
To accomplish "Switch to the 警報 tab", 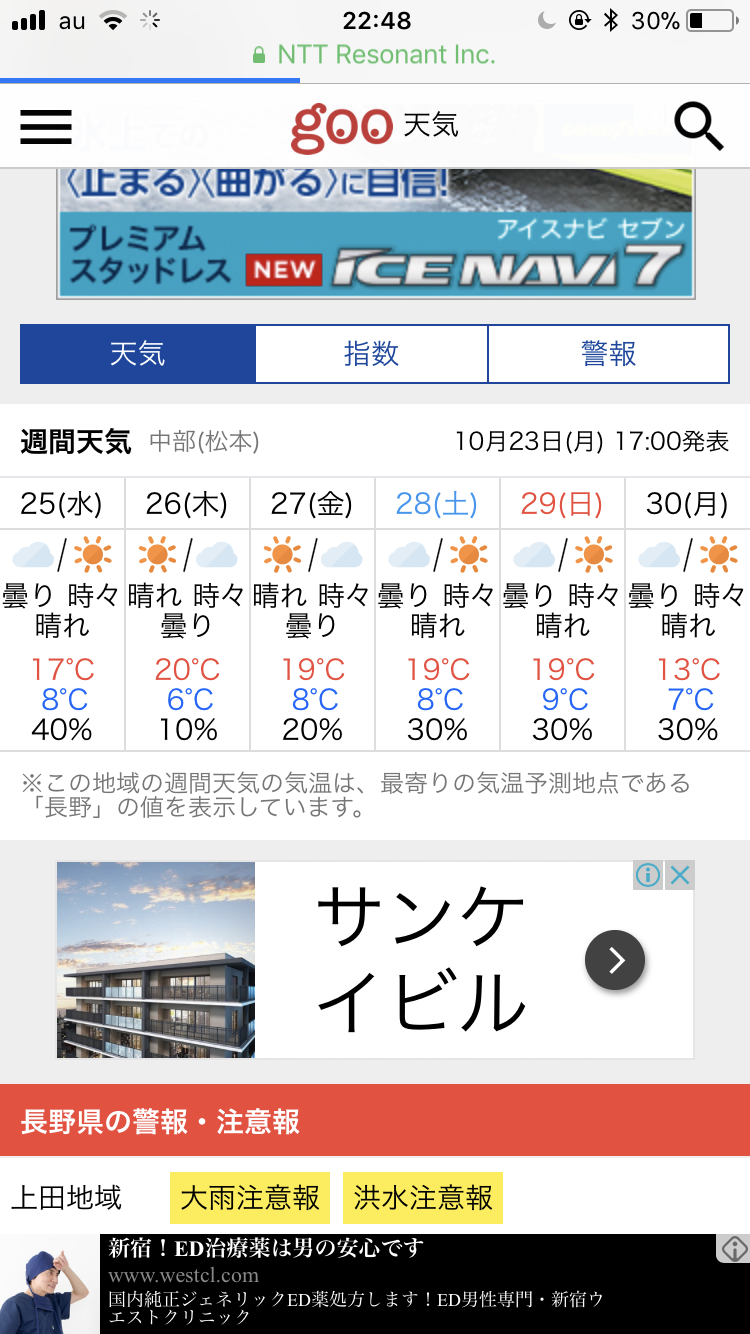I will [x=608, y=354].
